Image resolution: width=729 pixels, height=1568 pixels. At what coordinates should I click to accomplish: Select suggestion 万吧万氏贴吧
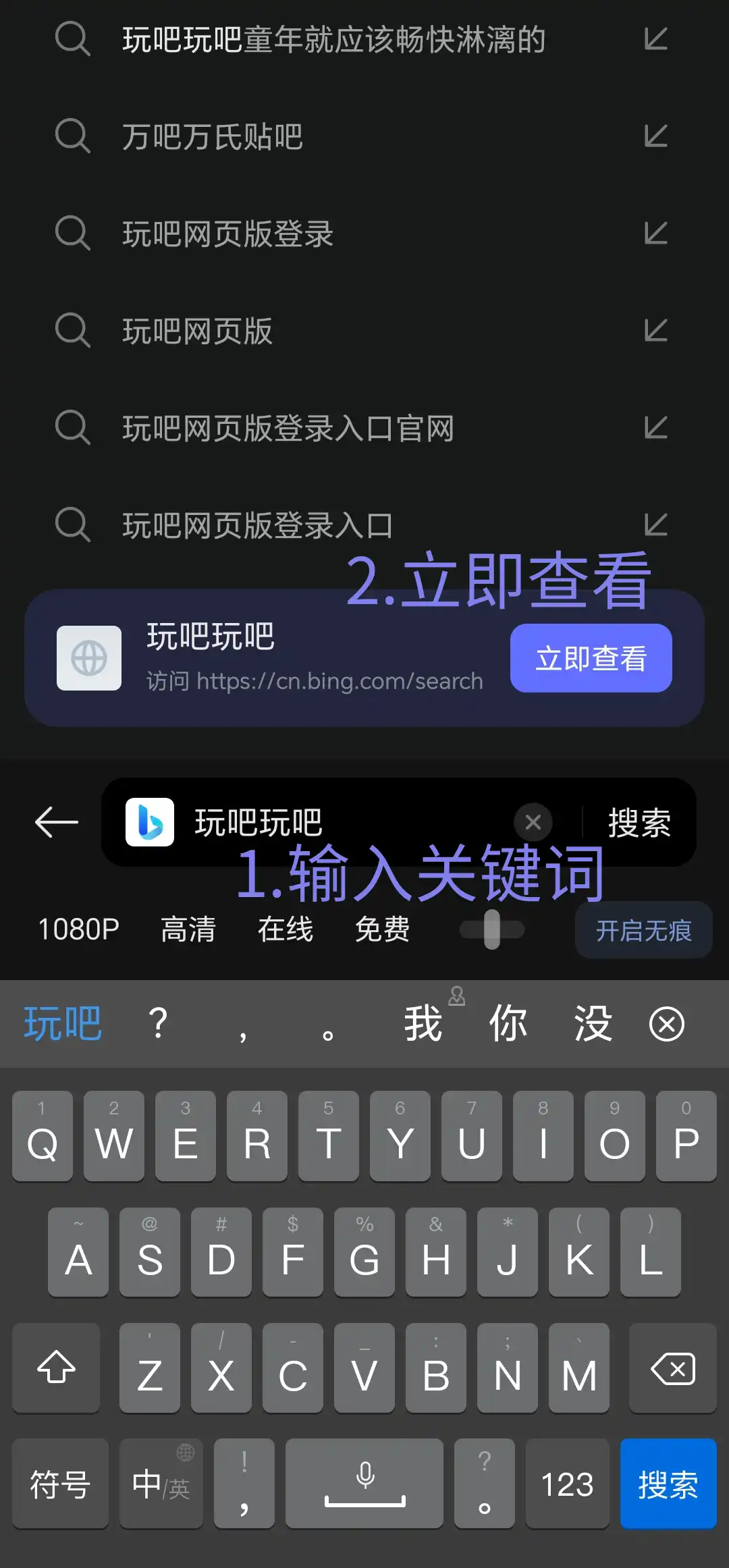(212, 137)
